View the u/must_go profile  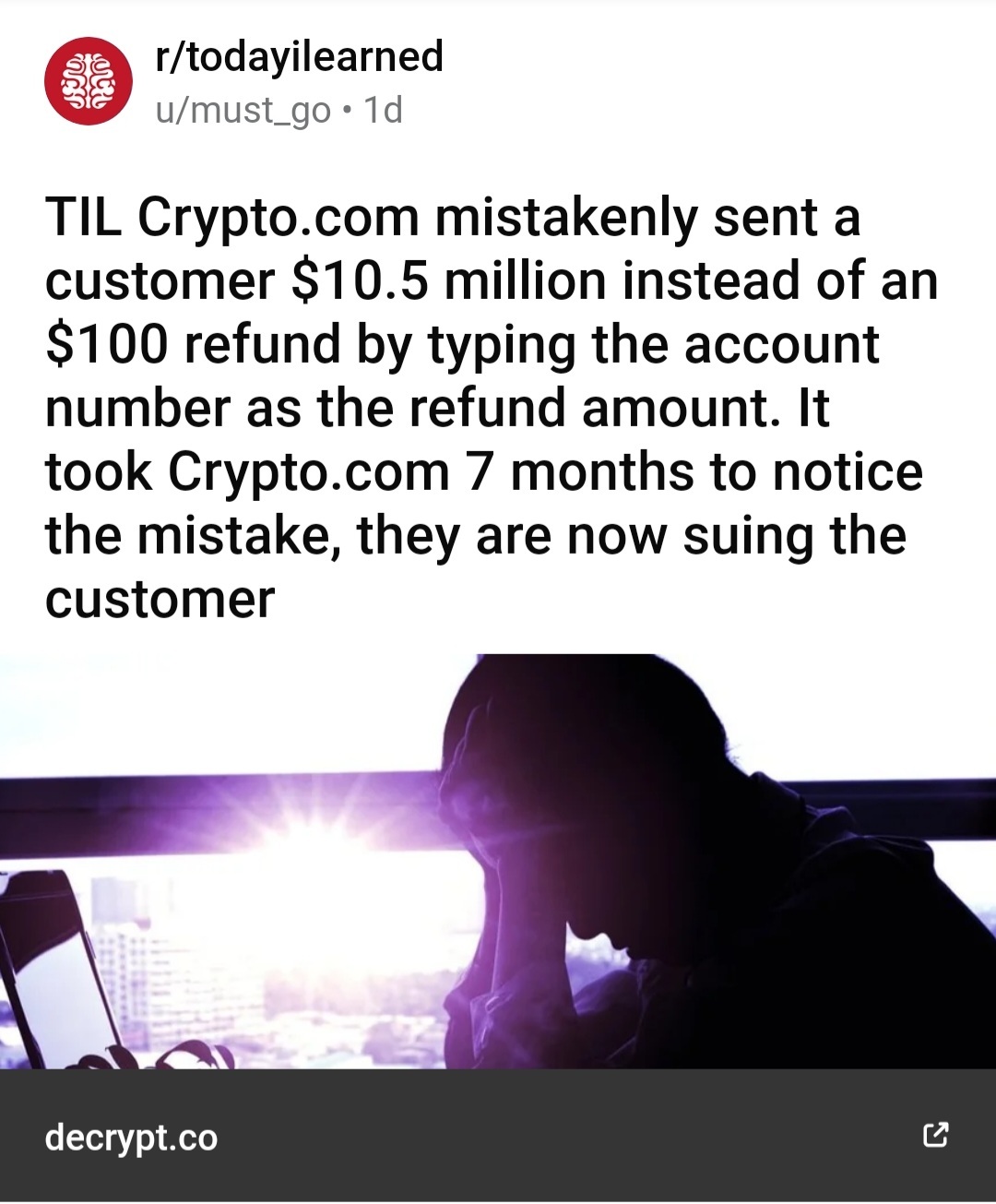(x=243, y=111)
